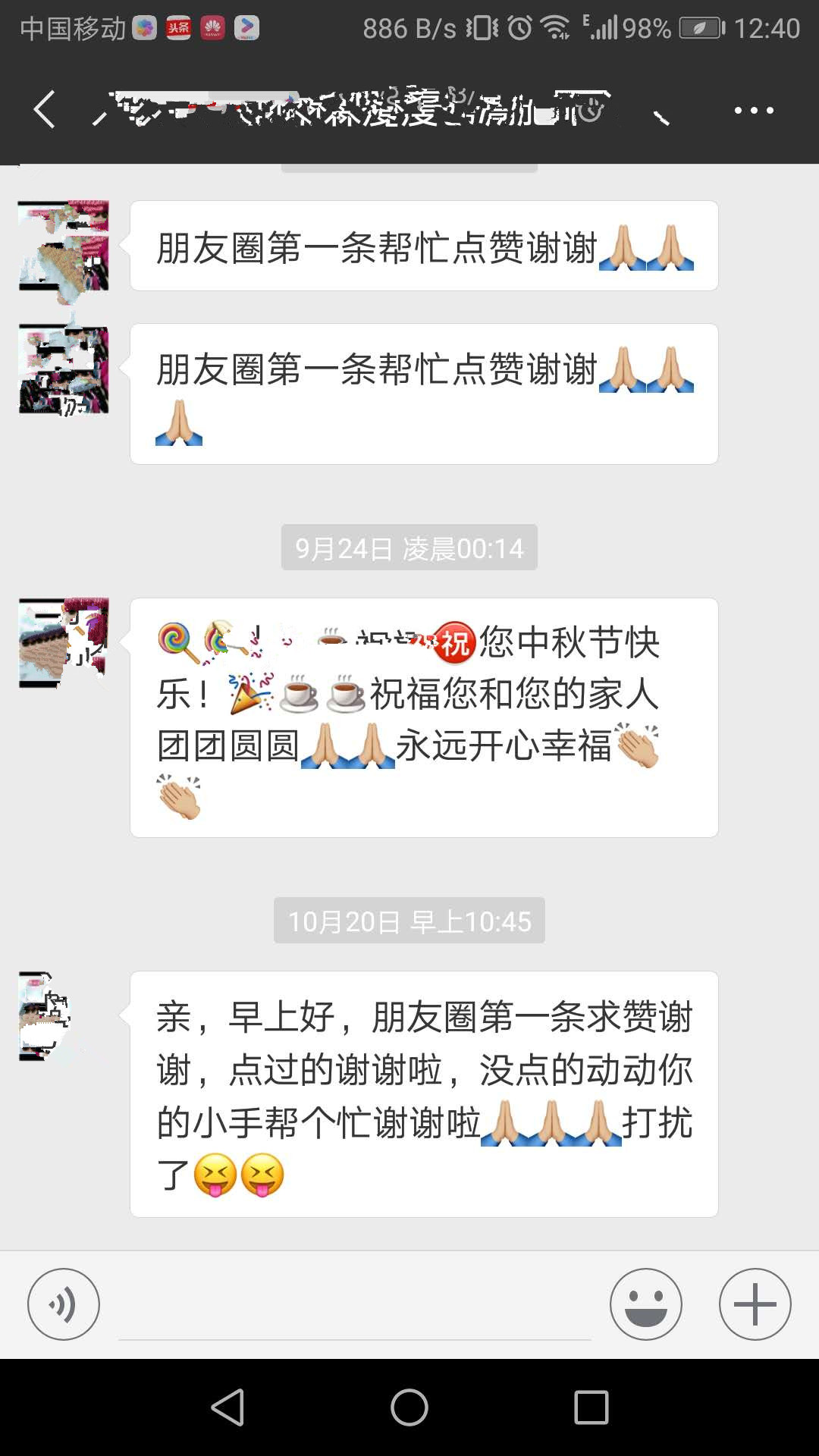
Task: Switch to voice message mode
Action: 63,1303
